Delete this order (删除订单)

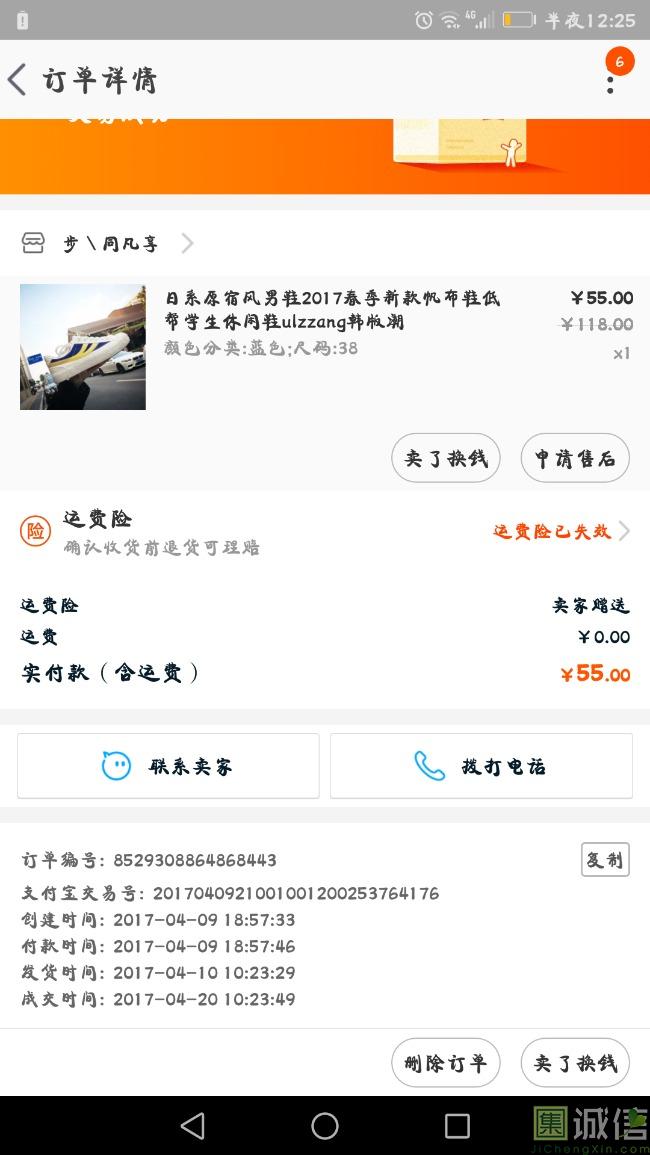pyautogui.click(x=446, y=1063)
